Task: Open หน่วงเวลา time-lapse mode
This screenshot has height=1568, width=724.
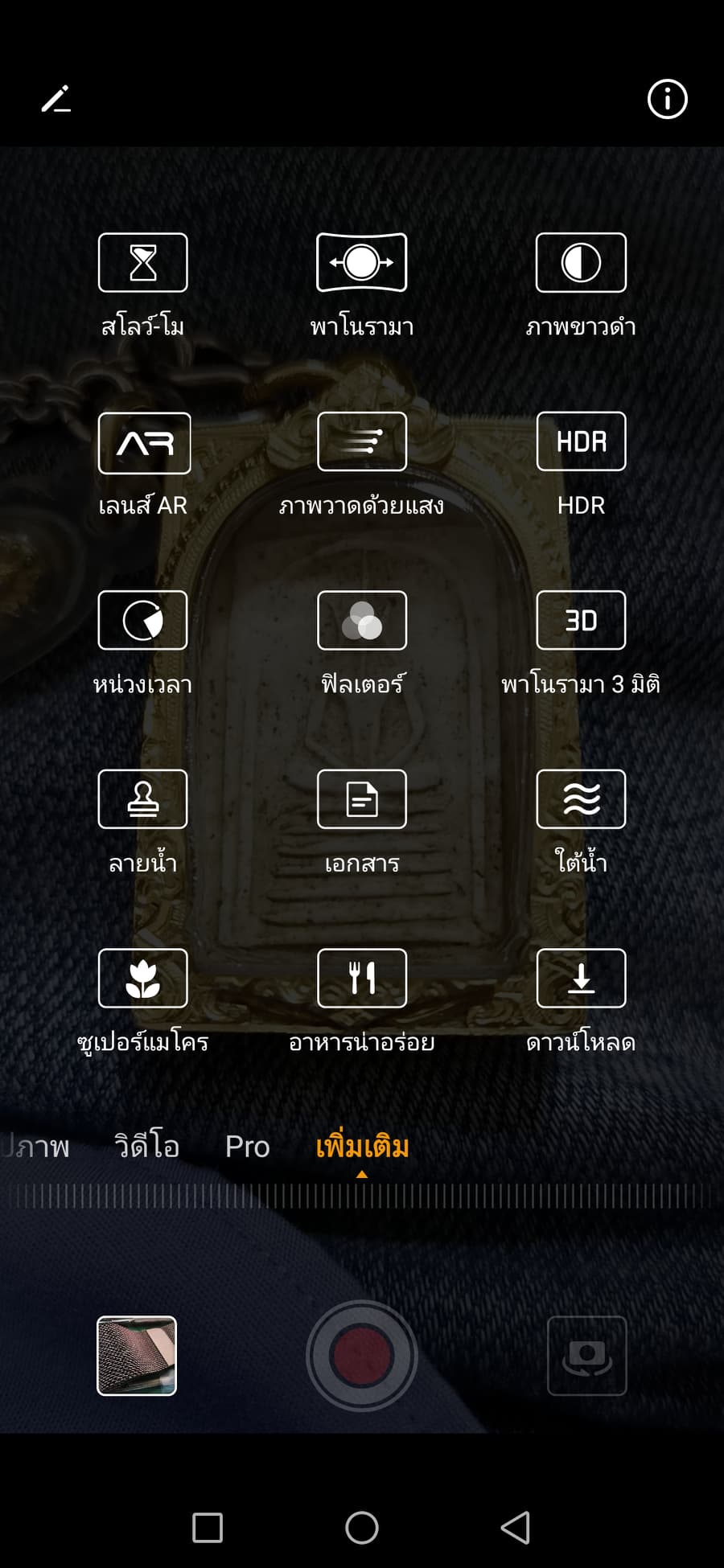Action: coord(143,621)
